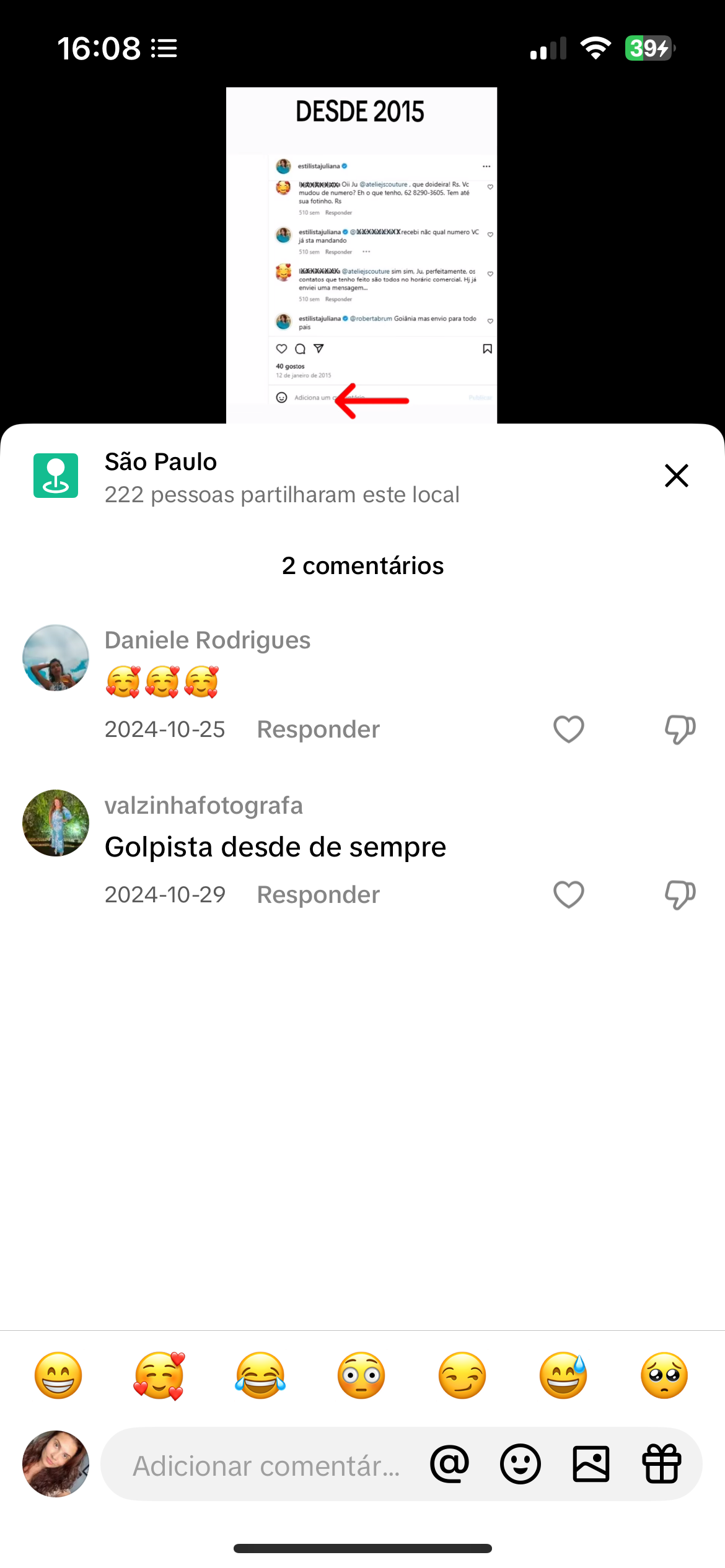Attach an image to the comment
Screen dimensions: 725x1568
(591, 1465)
